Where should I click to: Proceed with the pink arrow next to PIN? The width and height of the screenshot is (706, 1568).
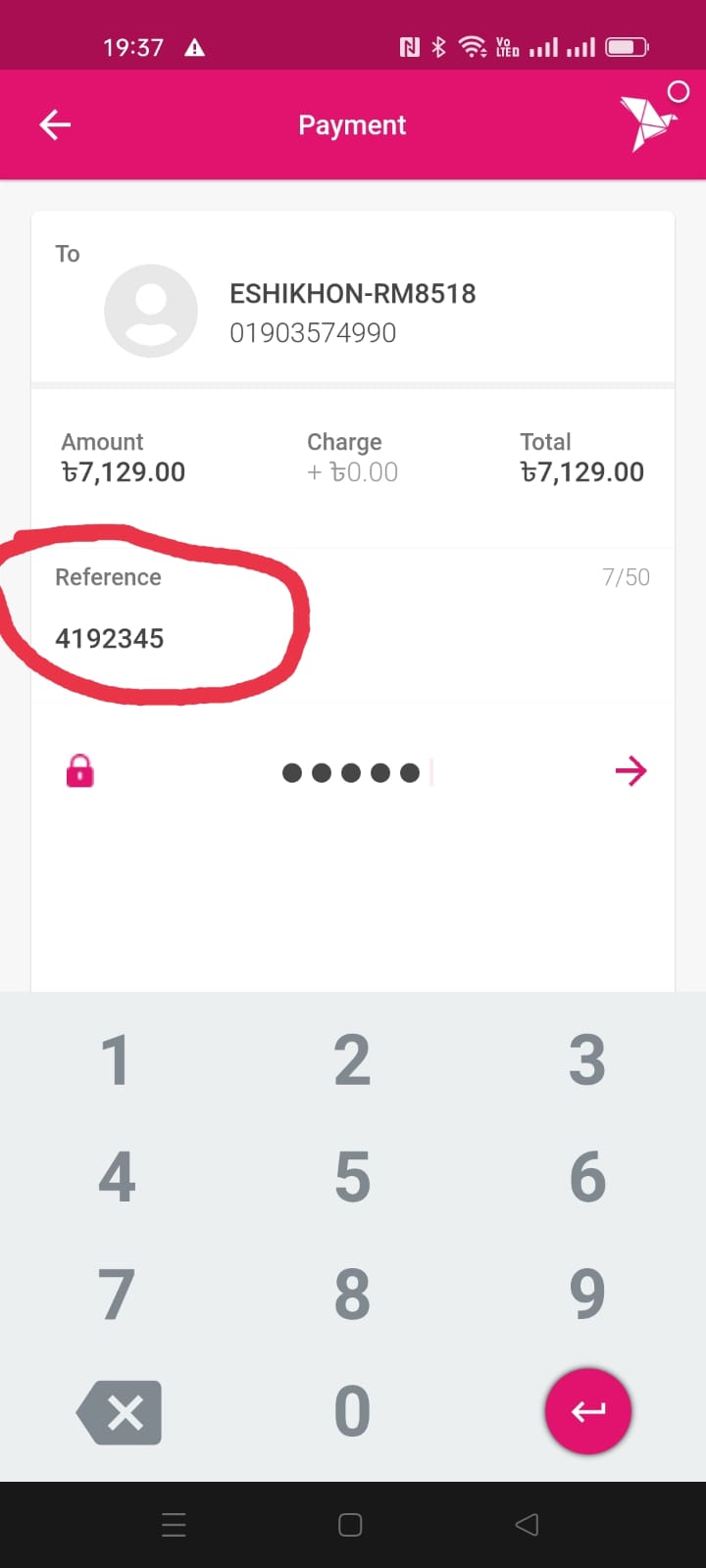point(630,771)
